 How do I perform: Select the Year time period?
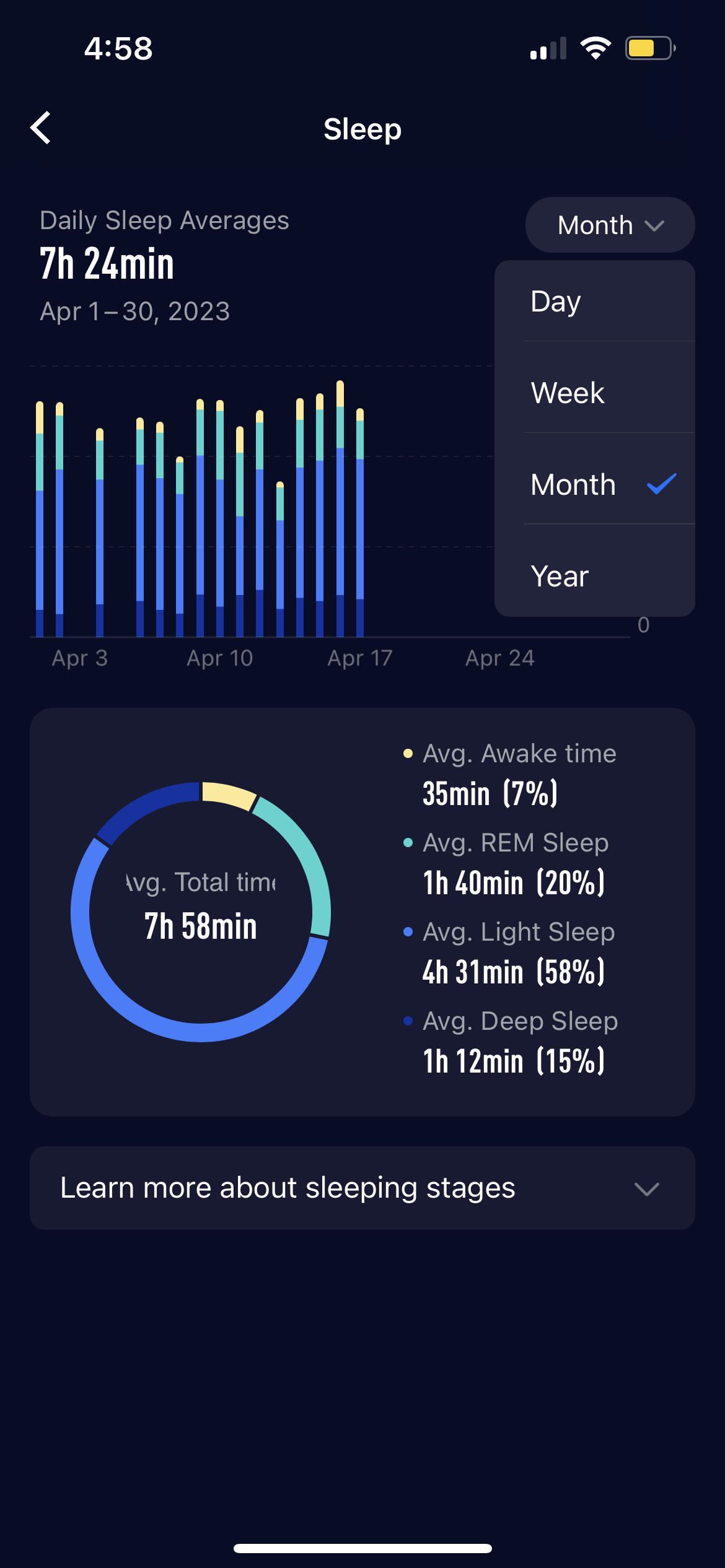pos(560,576)
